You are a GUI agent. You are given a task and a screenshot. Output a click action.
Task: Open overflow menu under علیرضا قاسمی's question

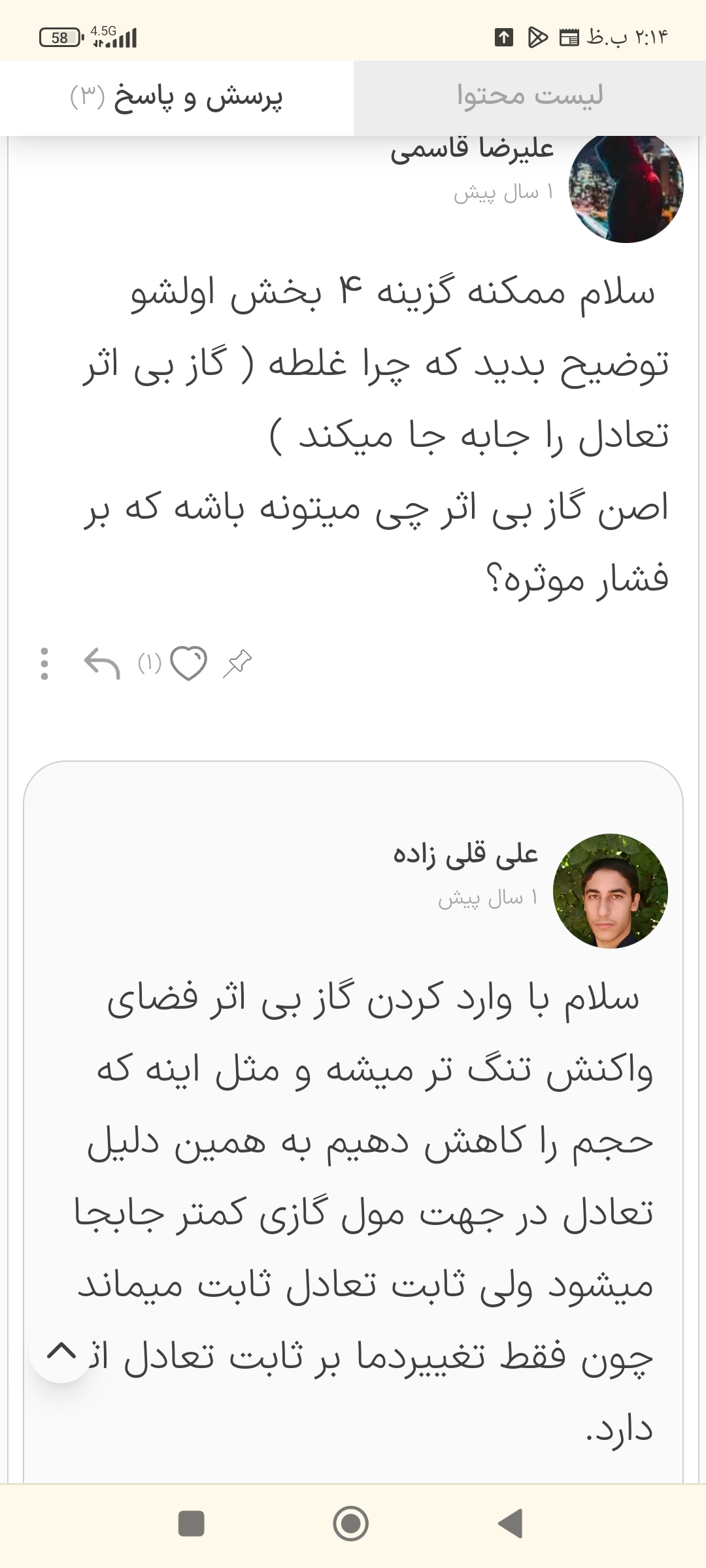(44, 663)
